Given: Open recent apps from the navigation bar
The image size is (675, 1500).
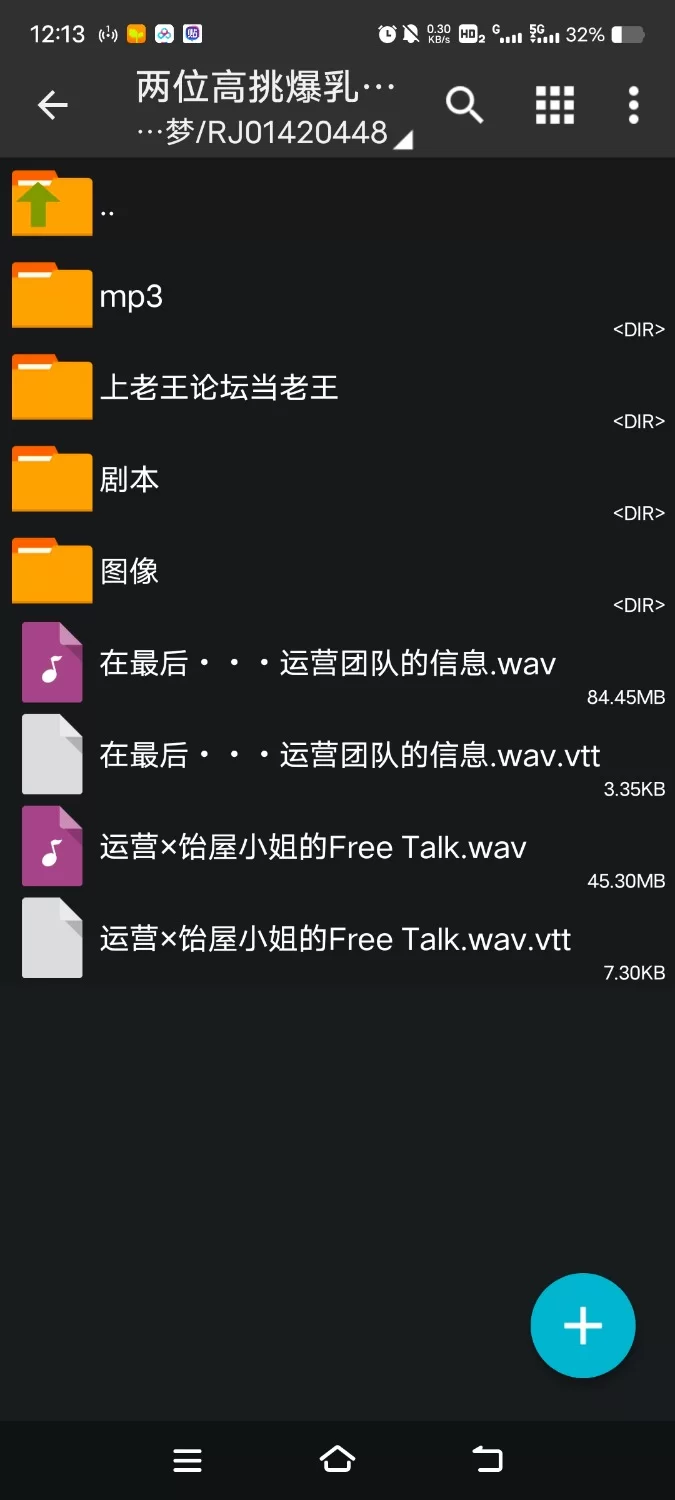Looking at the screenshot, I should click(x=188, y=1460).
